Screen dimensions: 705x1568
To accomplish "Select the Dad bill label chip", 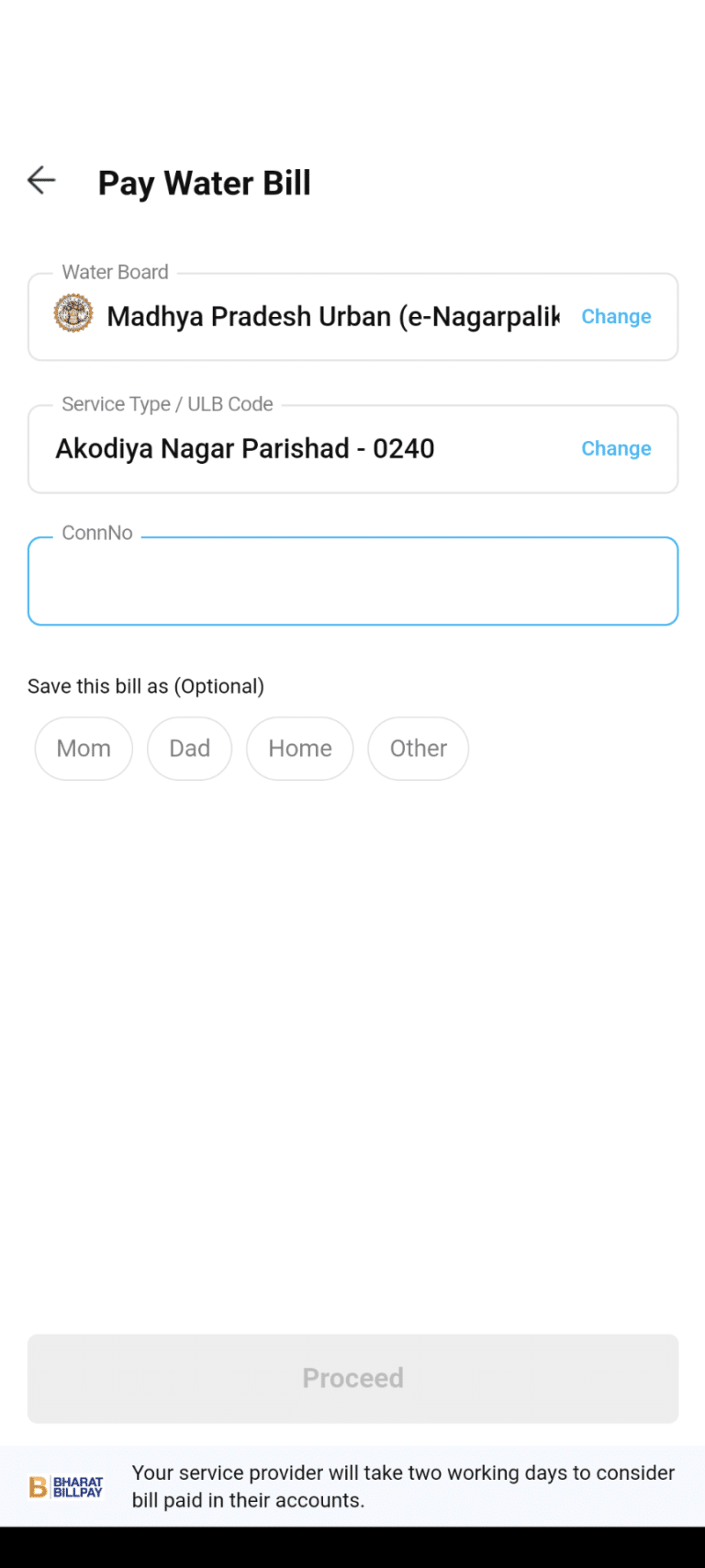I will [x=189, y=748].
